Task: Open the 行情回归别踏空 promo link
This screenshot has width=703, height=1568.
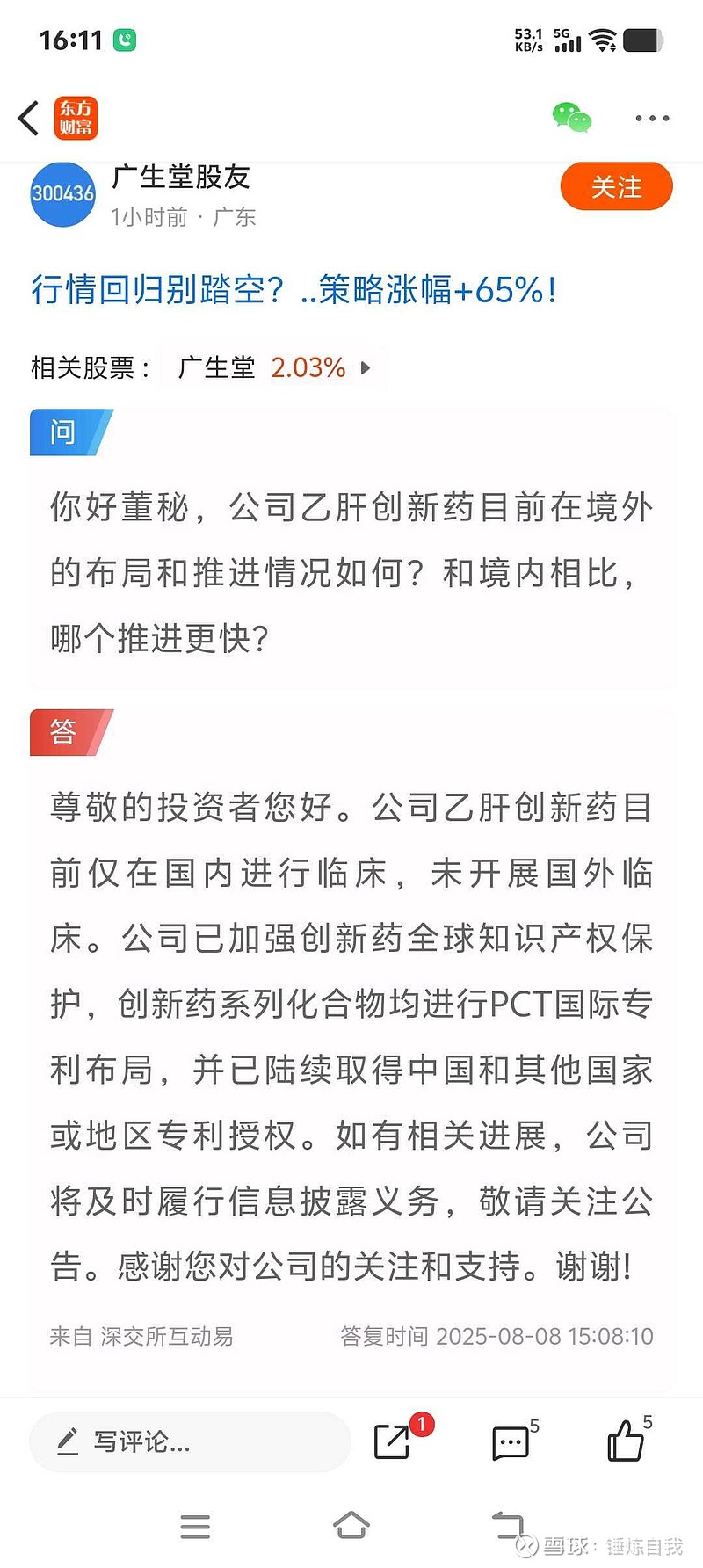Action: point(294,290)
